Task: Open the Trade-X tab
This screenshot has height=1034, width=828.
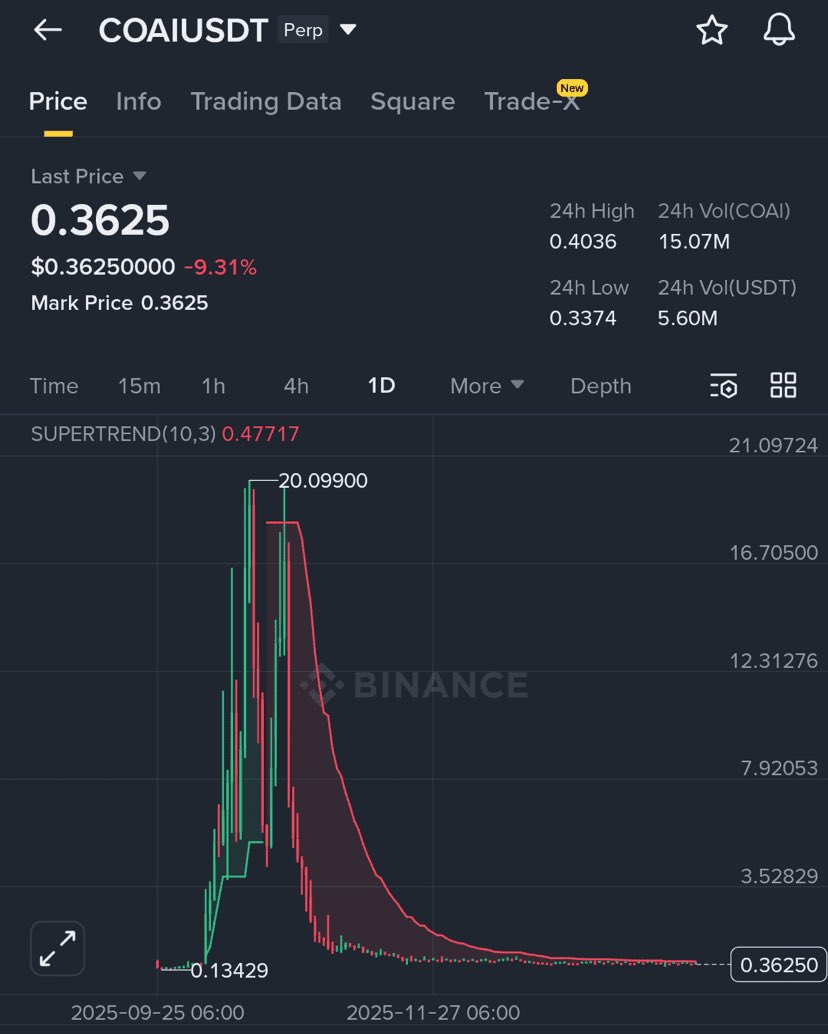Action: [531, 102]
